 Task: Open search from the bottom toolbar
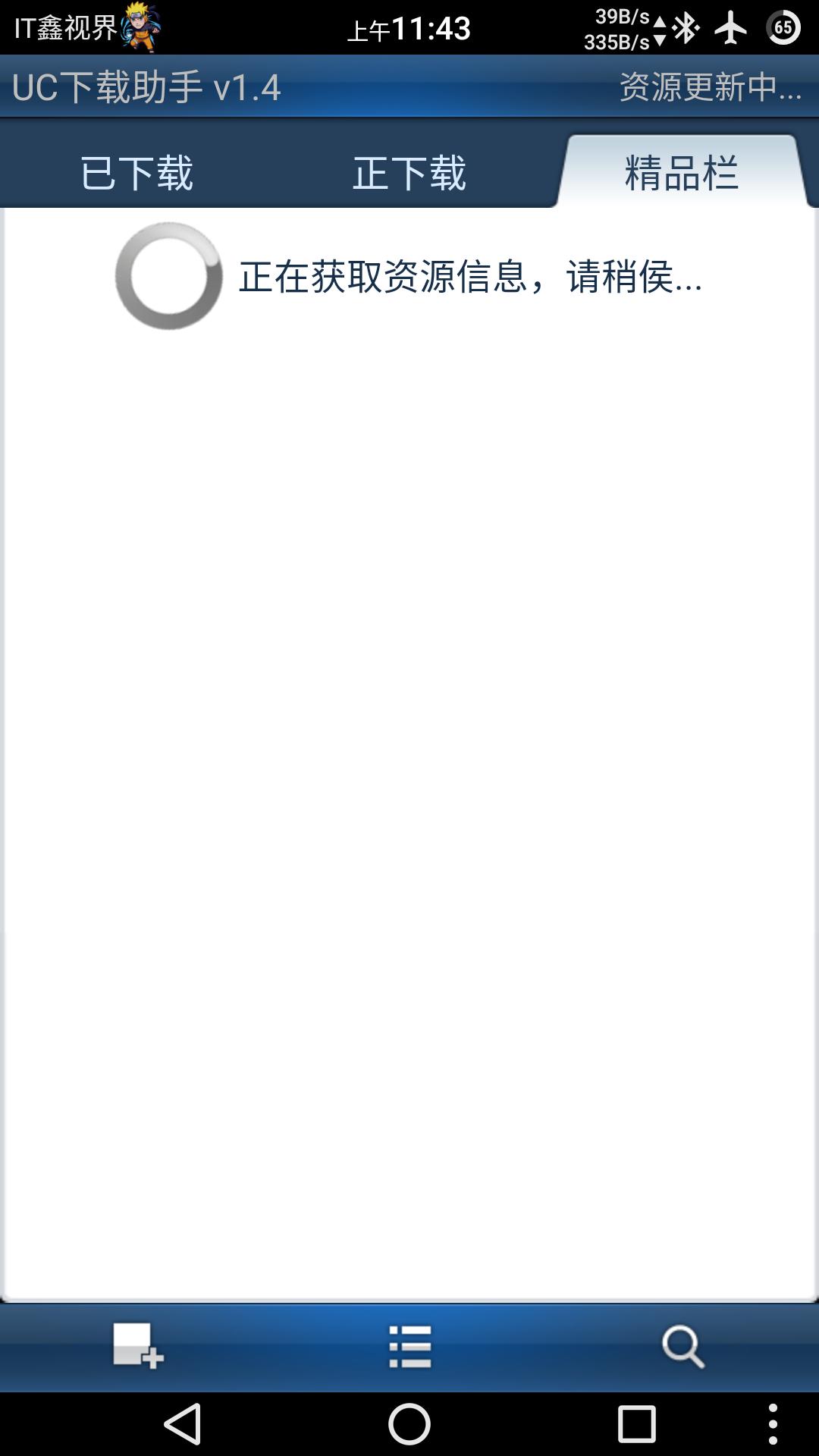tap(682, 1346)
